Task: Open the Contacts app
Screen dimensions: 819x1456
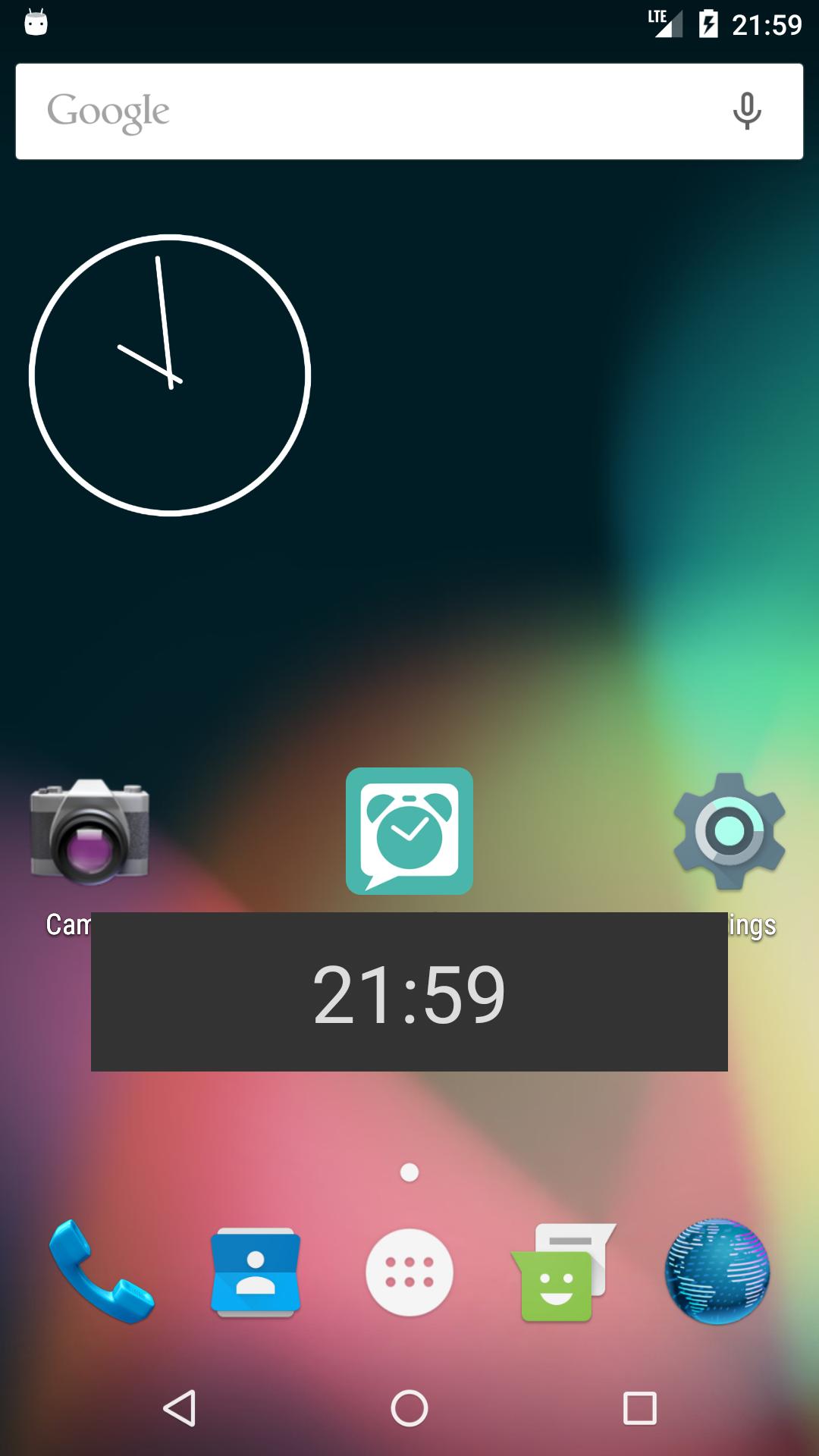Action: pyautogui.click(x=256, y=1272)
